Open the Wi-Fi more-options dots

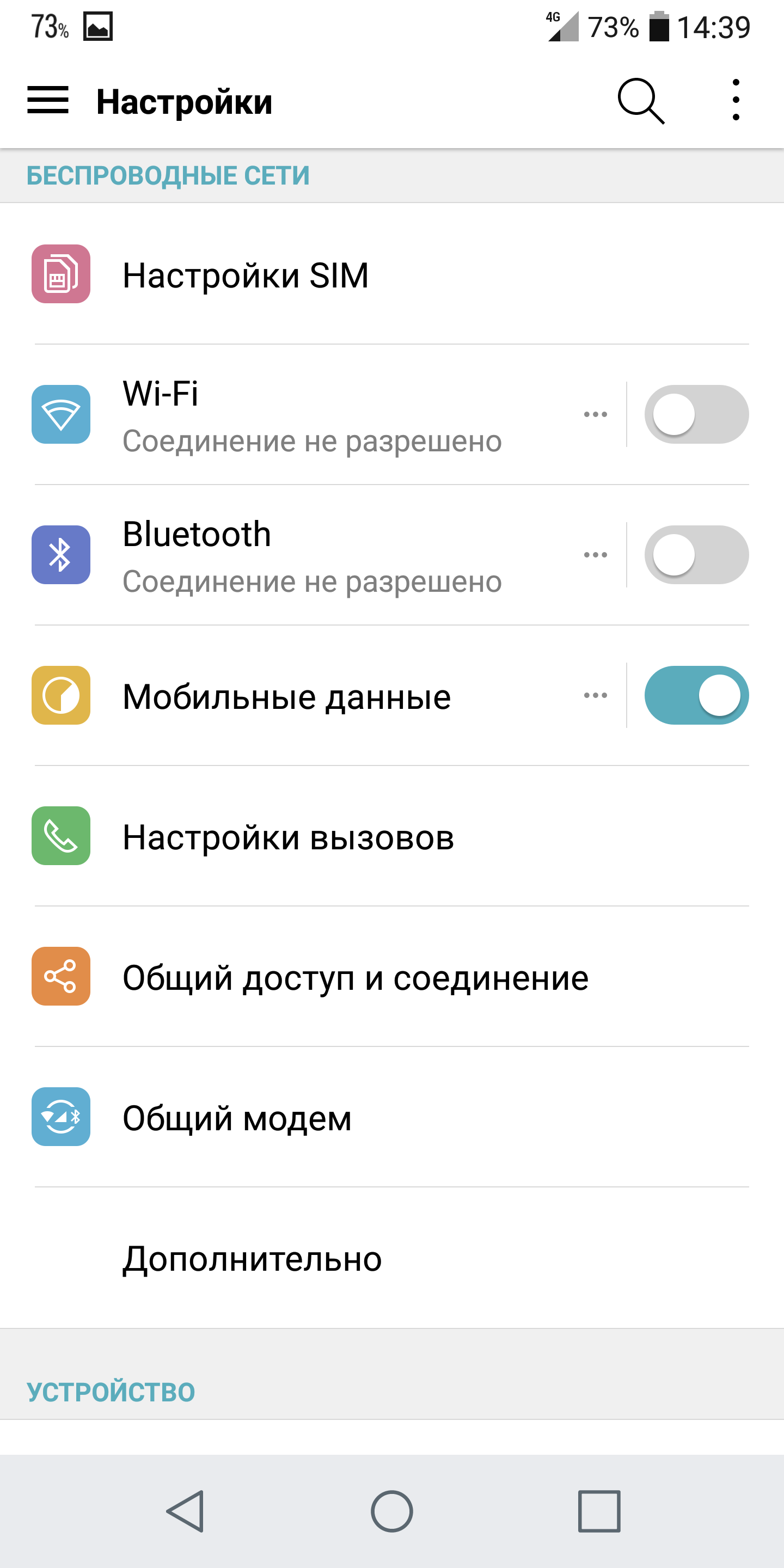coord(595,414)
